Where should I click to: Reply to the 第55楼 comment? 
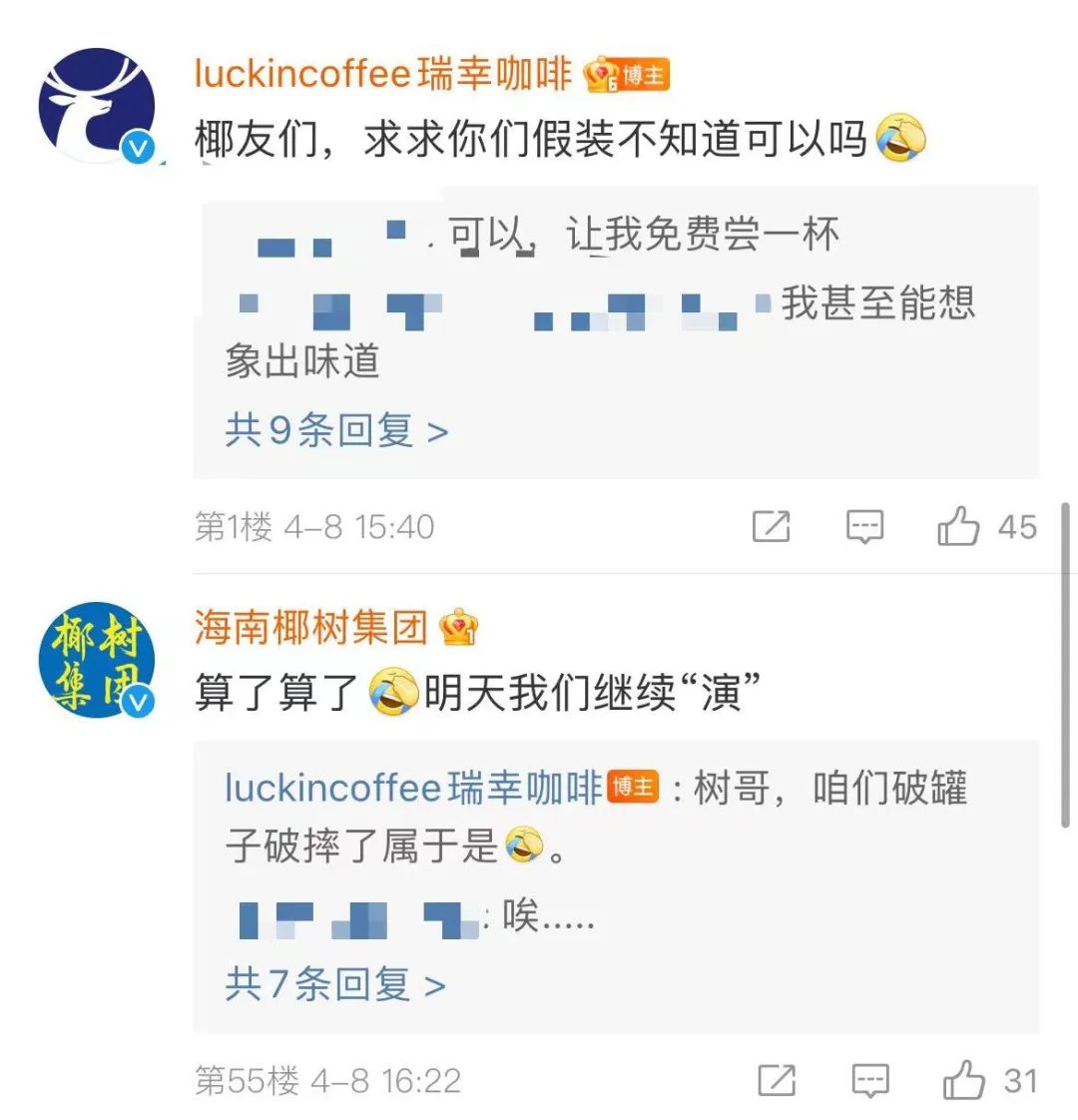(869, 1080)
